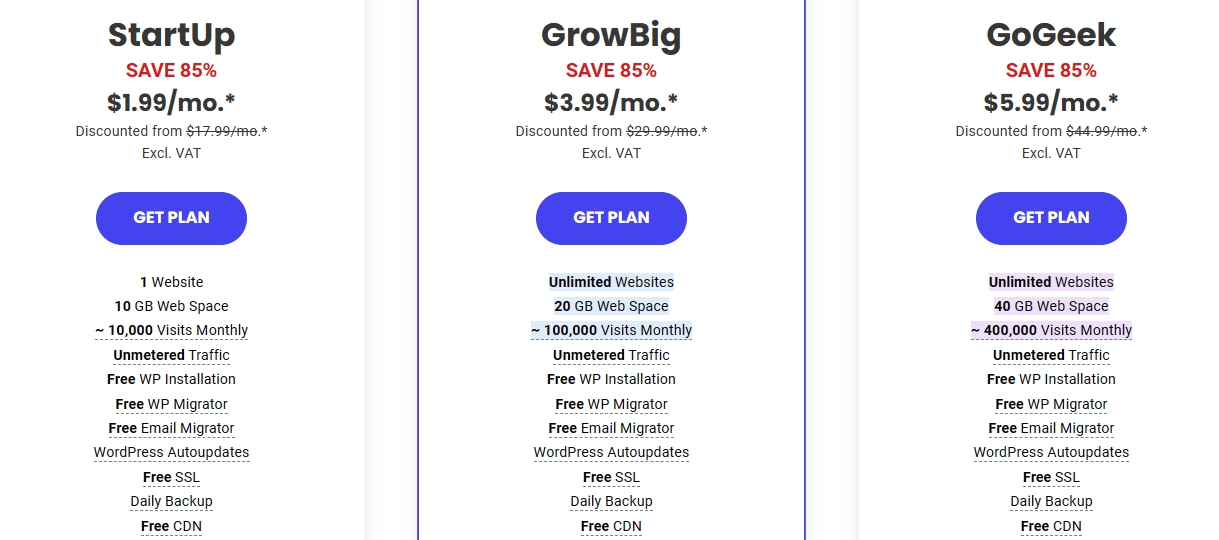Show Free SSL details in GrowBig
The height and width of the screenshot is (540, 1219).
tap(611, 477)
